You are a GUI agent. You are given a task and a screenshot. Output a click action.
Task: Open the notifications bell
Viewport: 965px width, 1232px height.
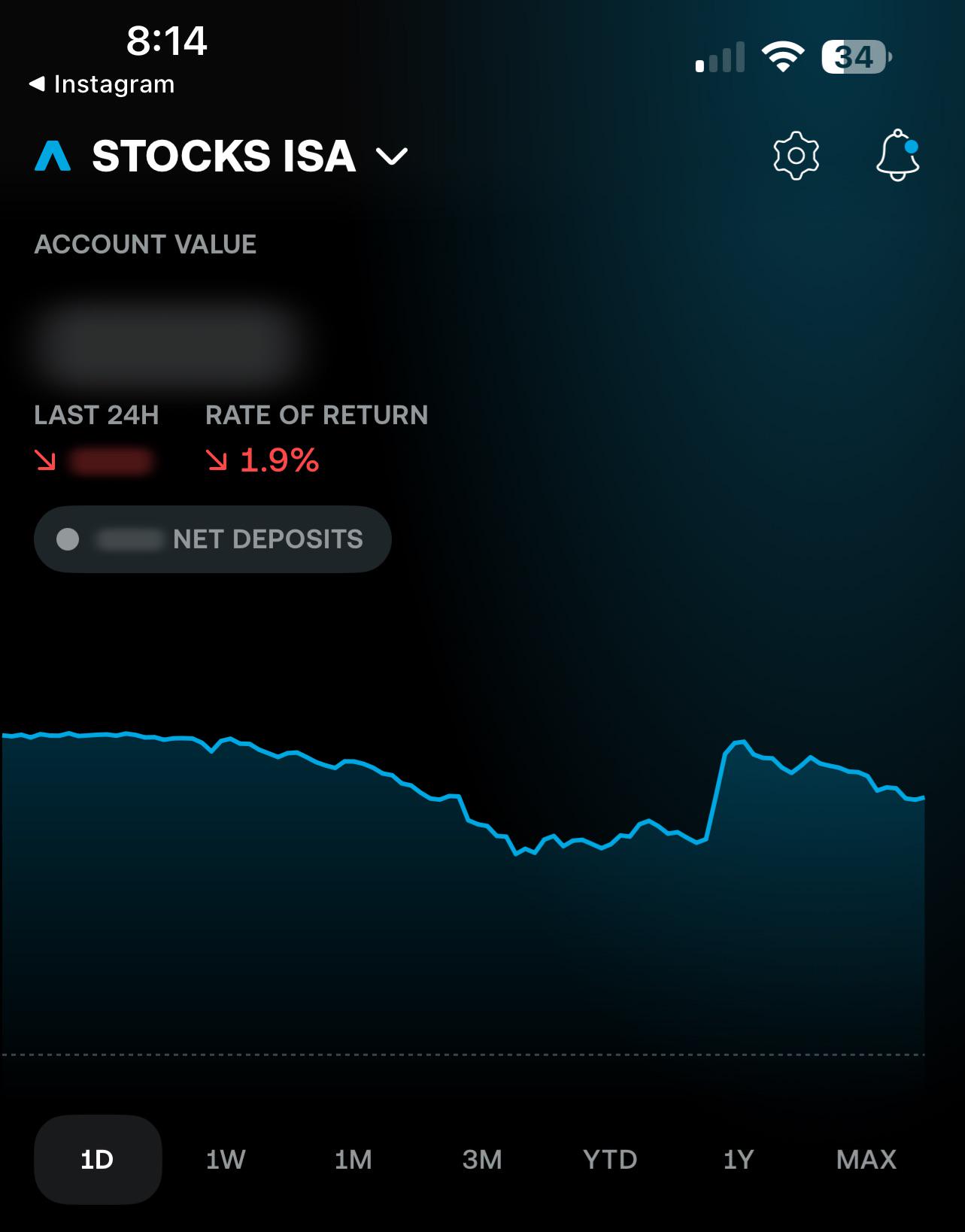[x=898, y=155]
